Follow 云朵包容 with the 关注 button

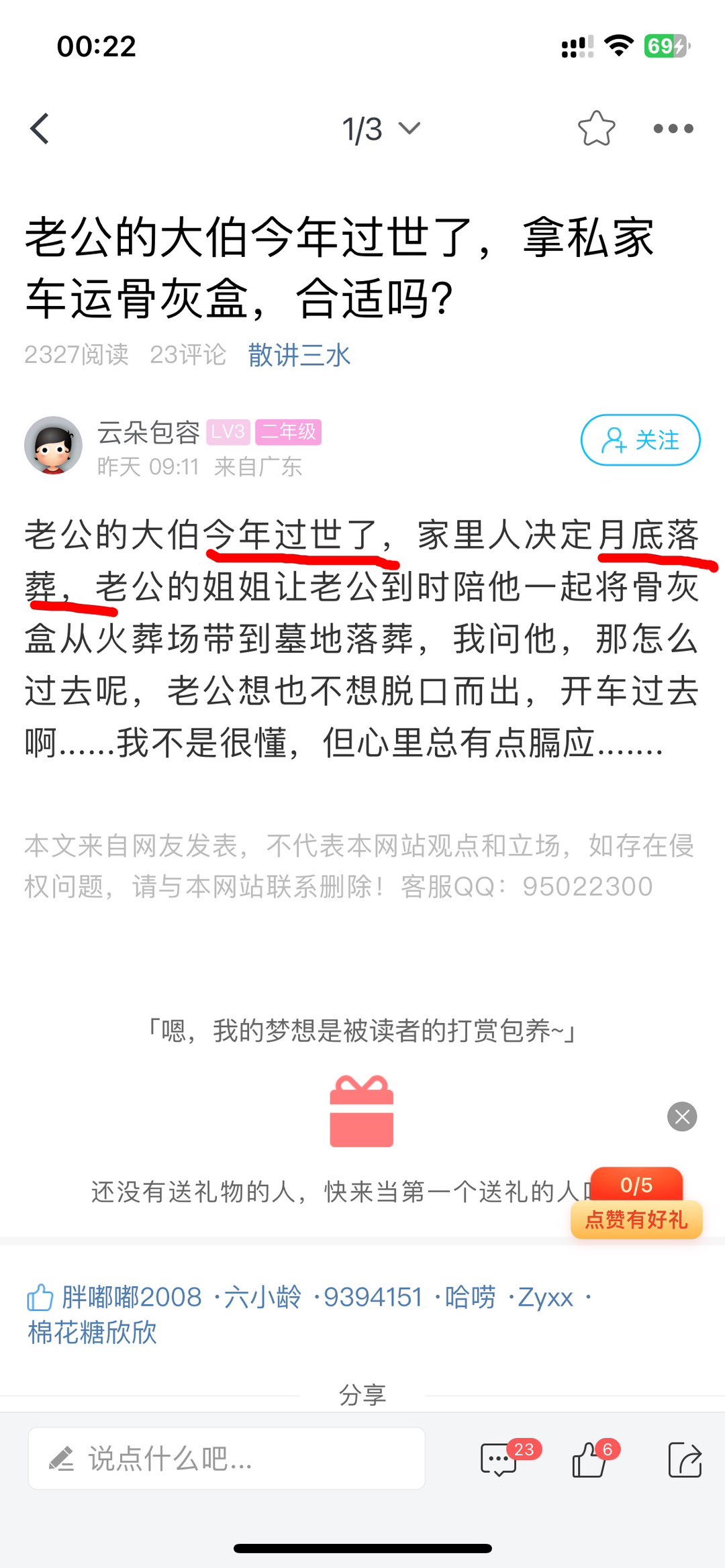click(x=640, y=440)
